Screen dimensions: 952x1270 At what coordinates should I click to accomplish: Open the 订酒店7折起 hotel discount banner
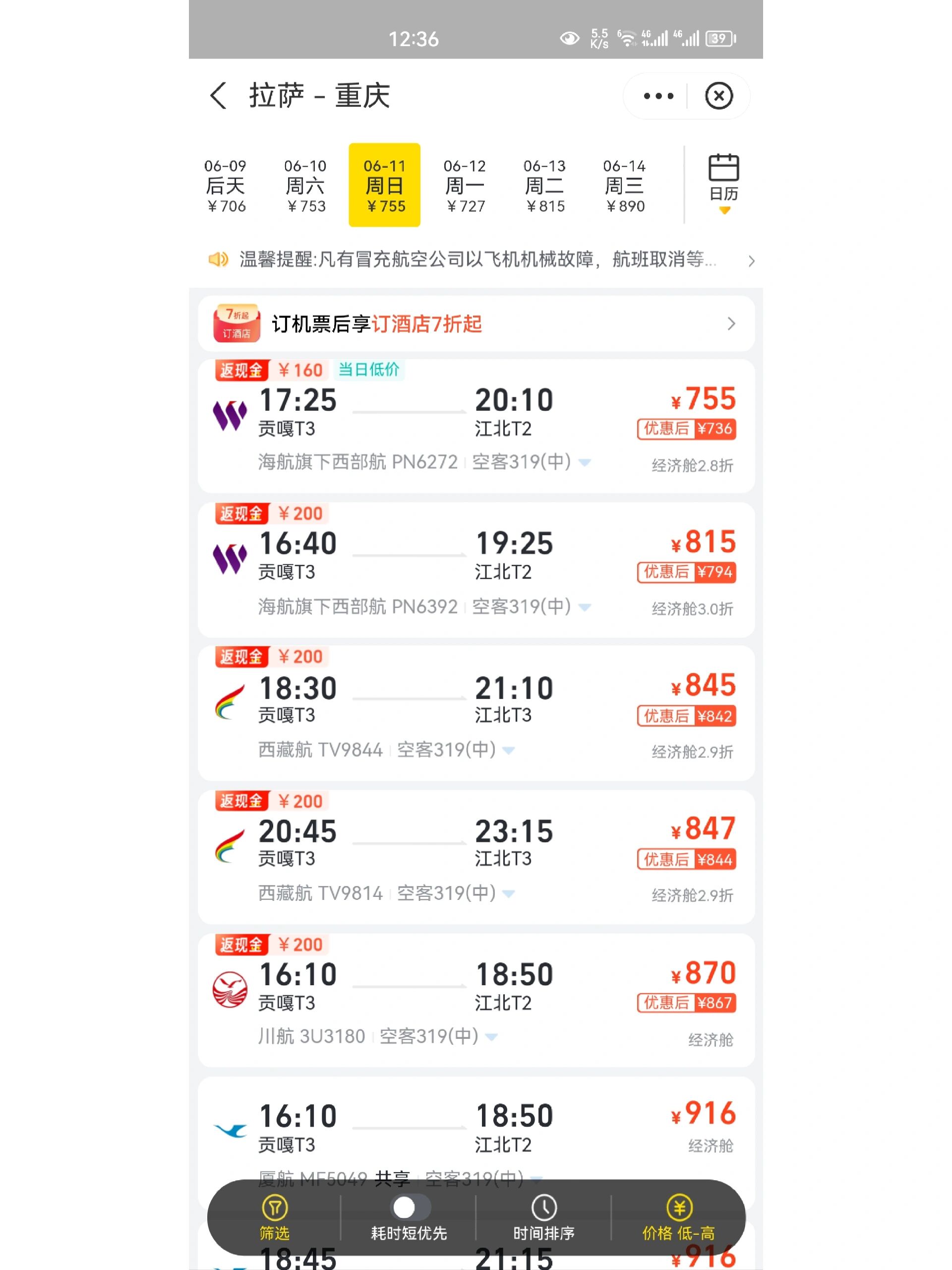click(x=476, y=324)
